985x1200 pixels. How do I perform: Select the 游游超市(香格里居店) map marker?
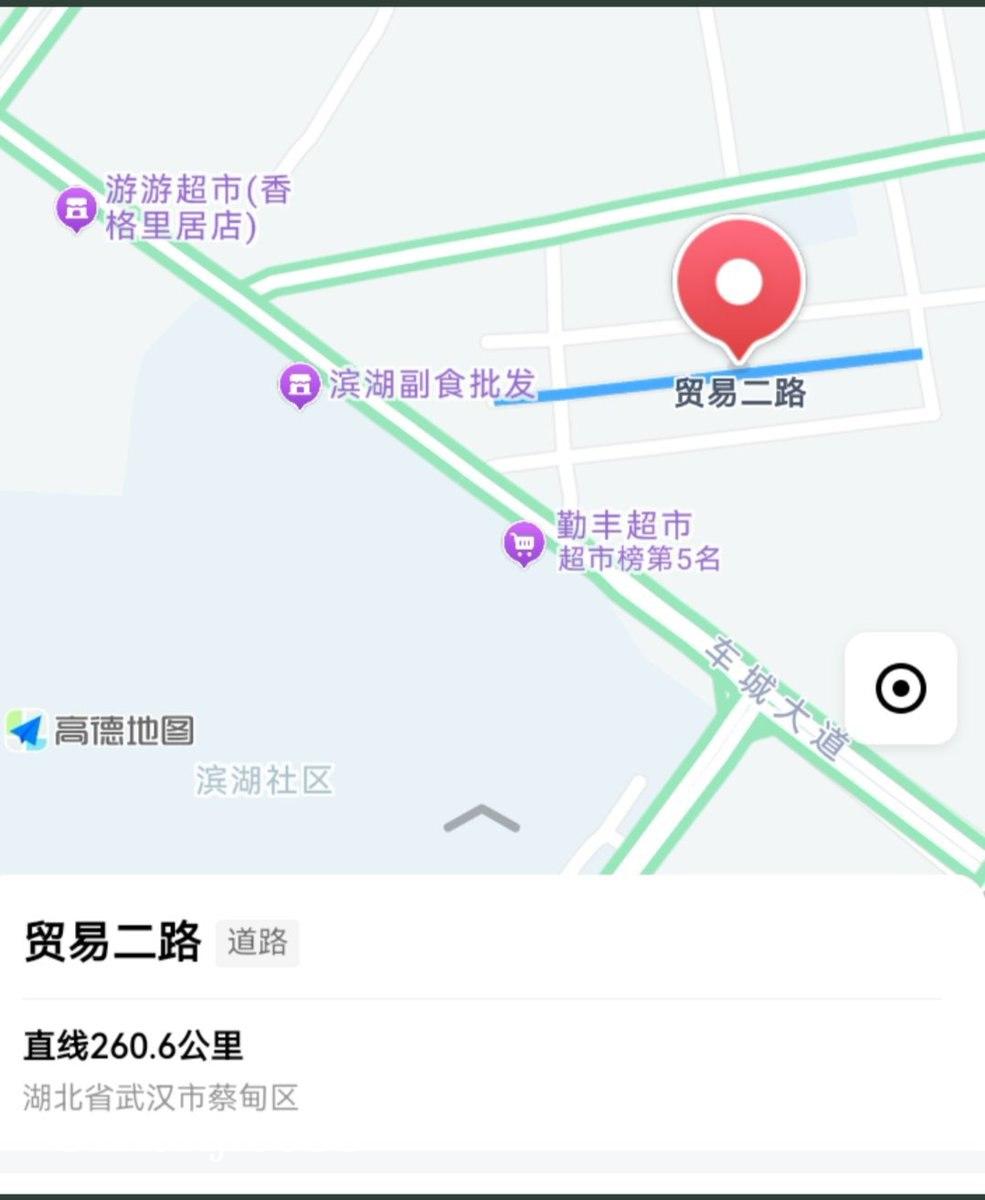(x=75, y=208)
